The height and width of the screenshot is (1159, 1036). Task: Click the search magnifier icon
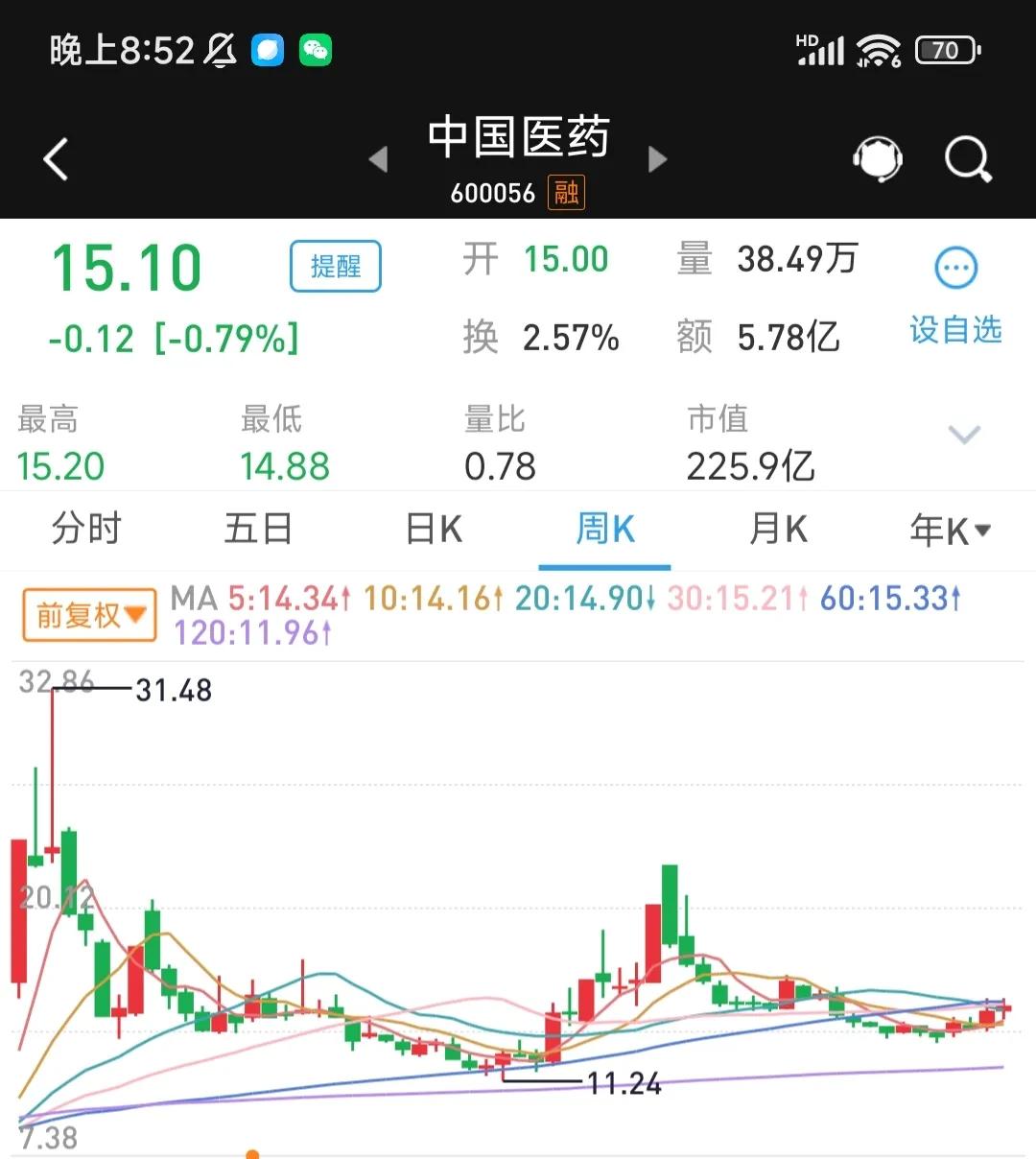point(967,158)
